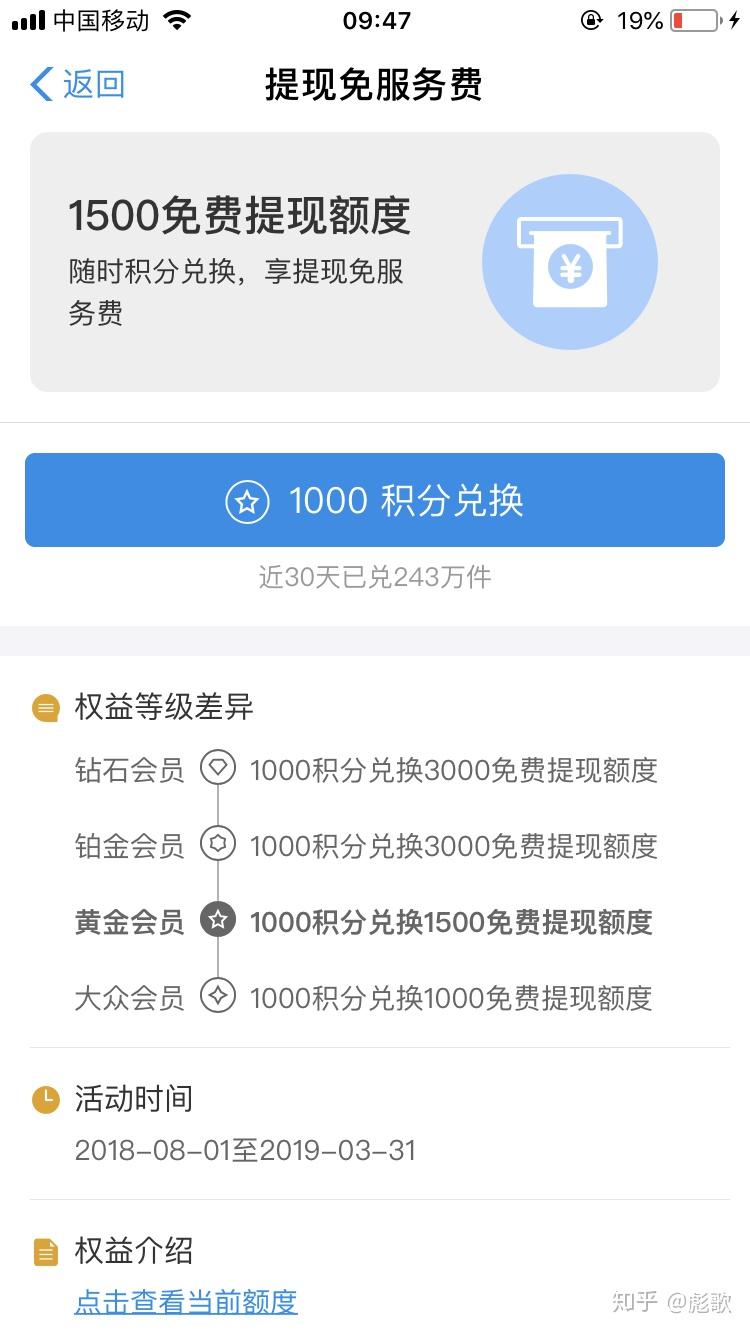
Task: Redeem with the 1000 积分兑换 button
Action: point(375,500)
